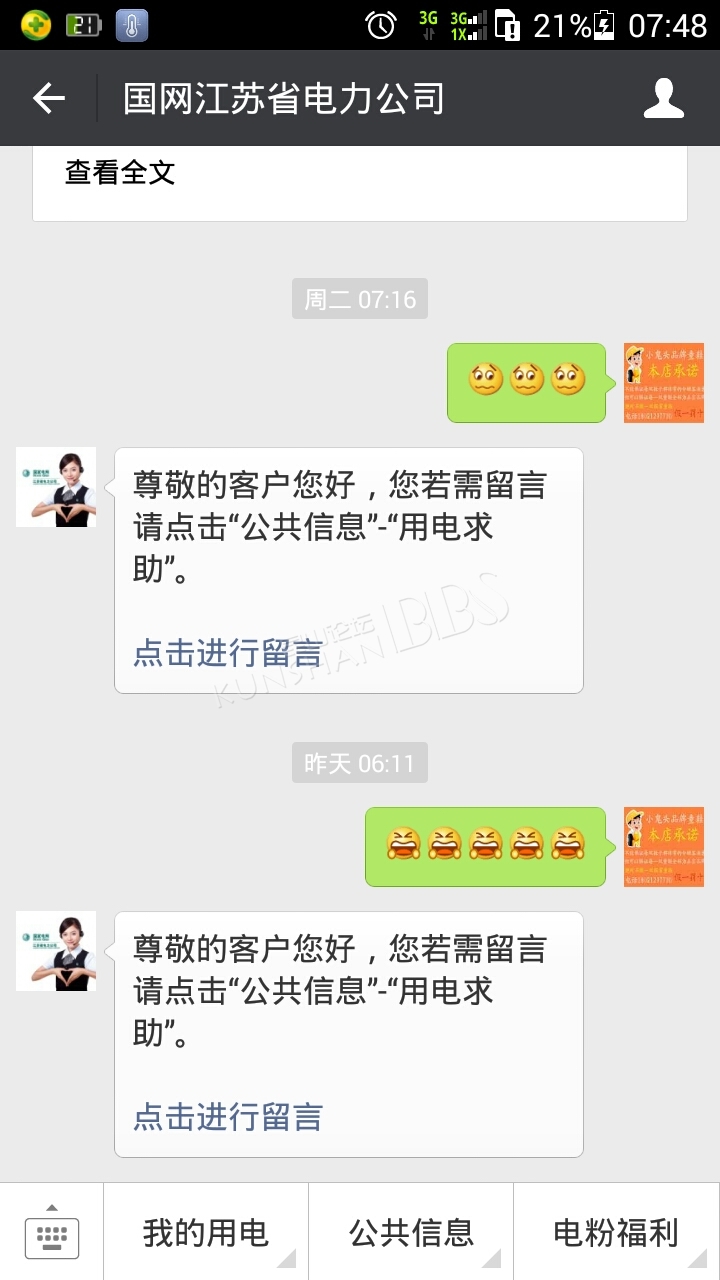Open the service avatar beside Tuesday's reply
This screenshot has width=720, height=1280.
coord(56,487)
